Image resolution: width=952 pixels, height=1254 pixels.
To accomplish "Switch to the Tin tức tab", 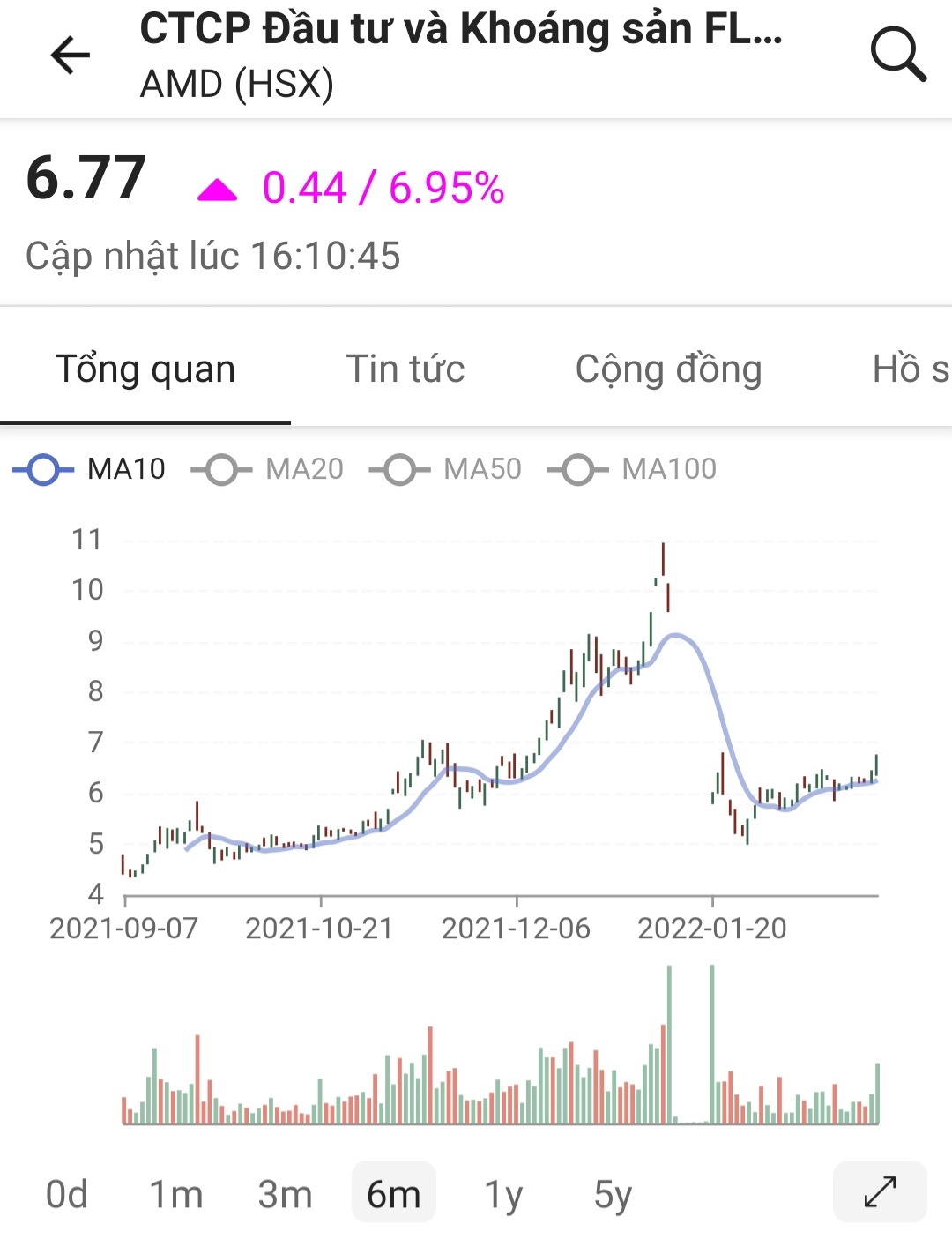I will pos(405,369).
